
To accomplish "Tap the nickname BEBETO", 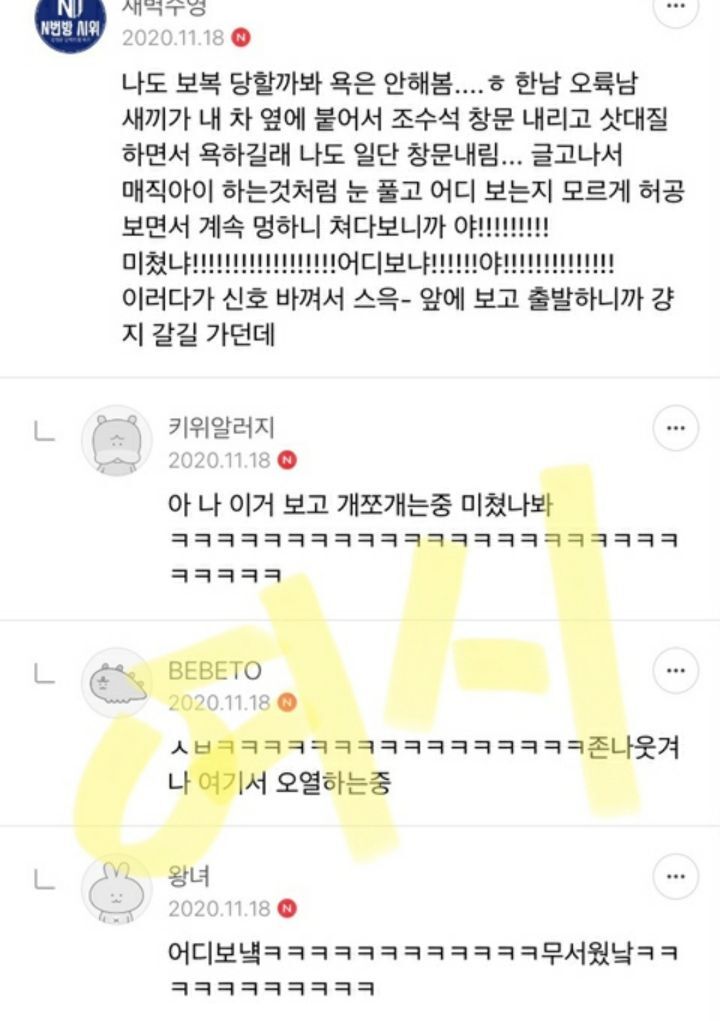I will 215,671.
